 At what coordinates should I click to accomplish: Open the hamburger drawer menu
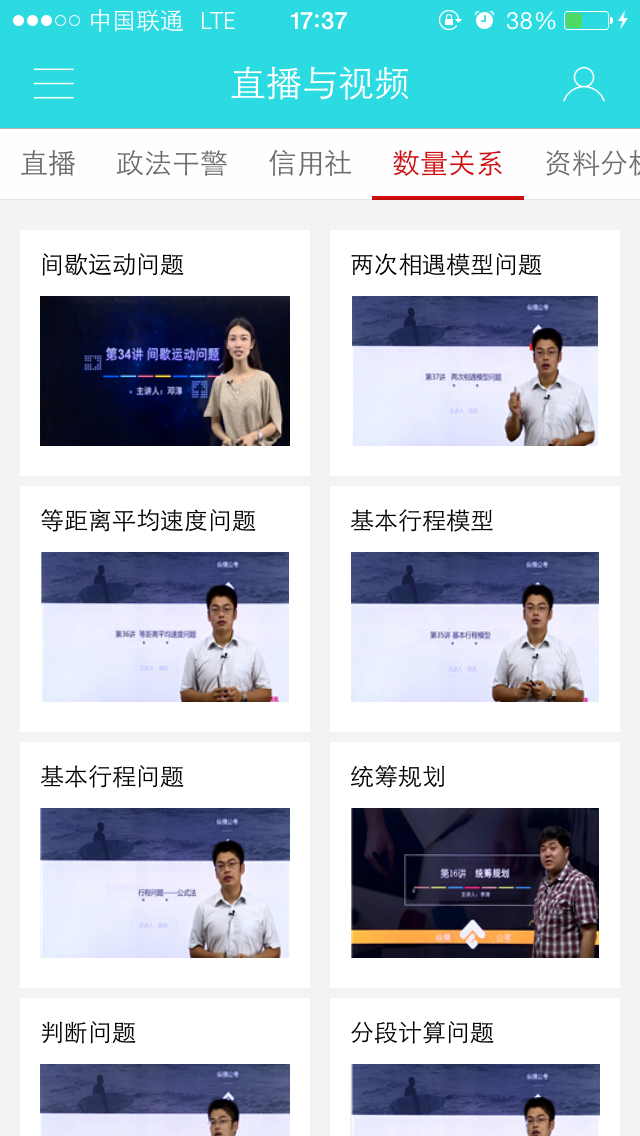pos(54,83)
